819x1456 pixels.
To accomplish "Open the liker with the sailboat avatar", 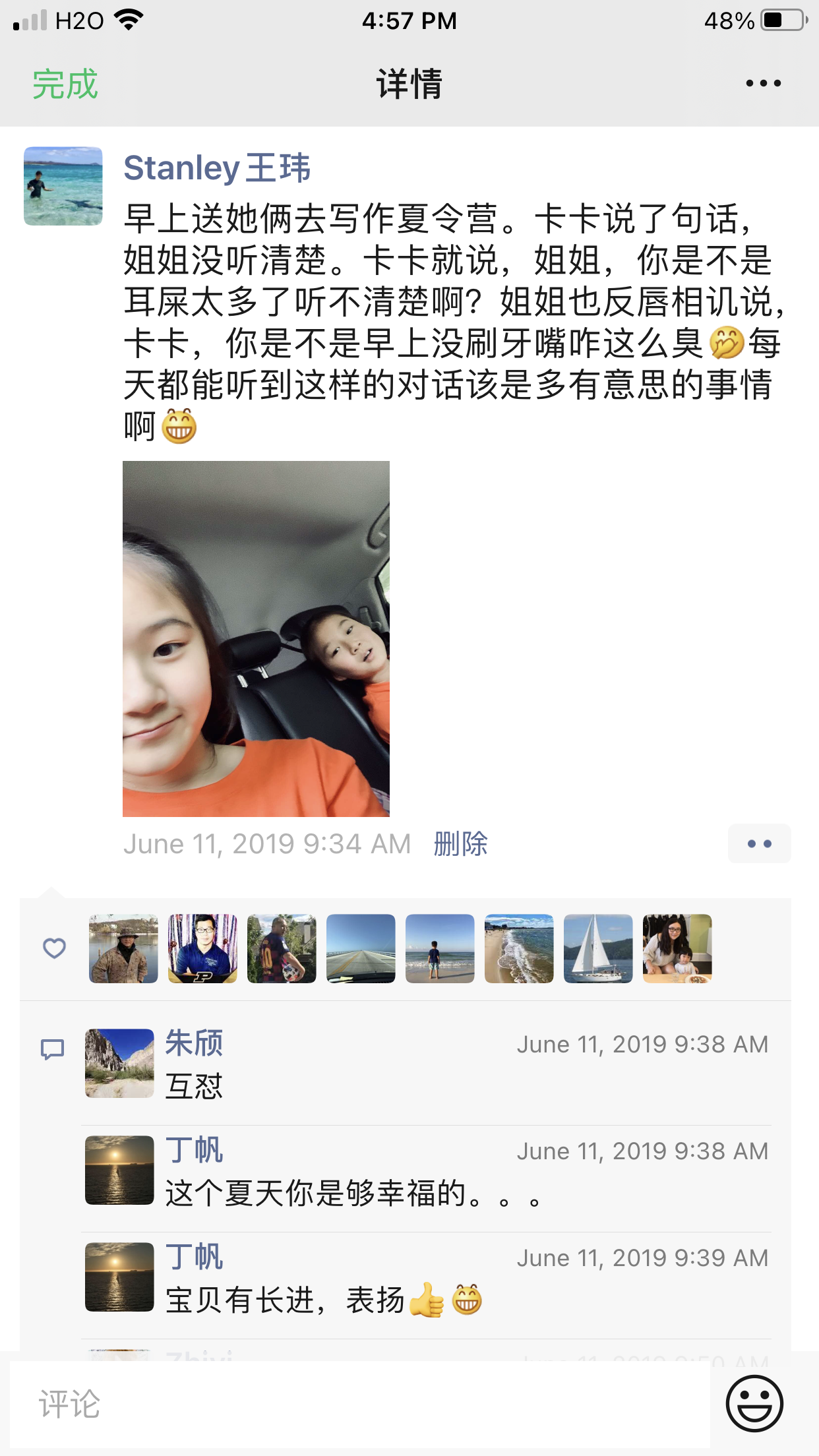I will 598,948.
